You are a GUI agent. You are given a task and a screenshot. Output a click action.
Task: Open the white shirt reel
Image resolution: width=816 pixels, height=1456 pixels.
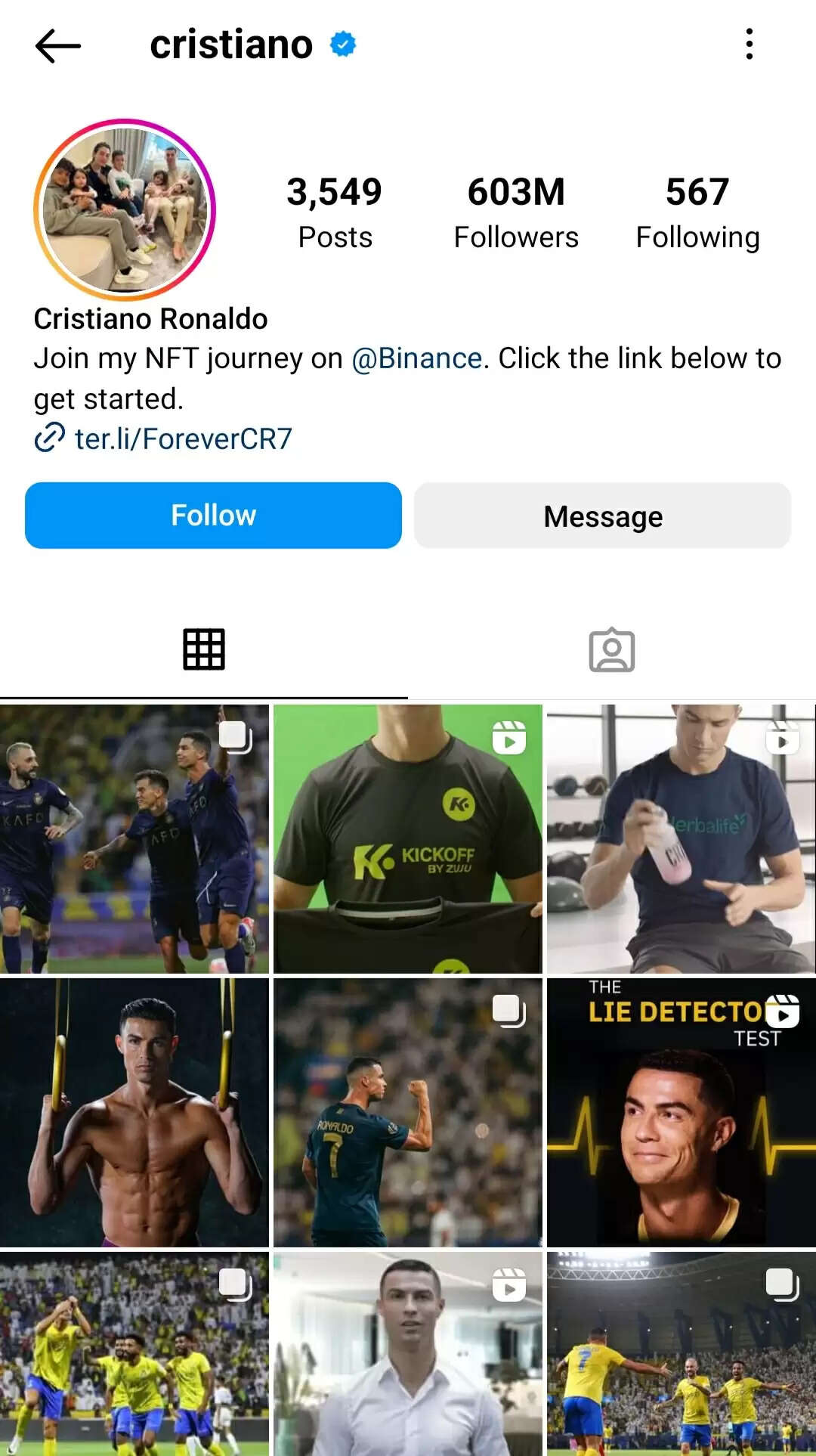click(408, 1353)
